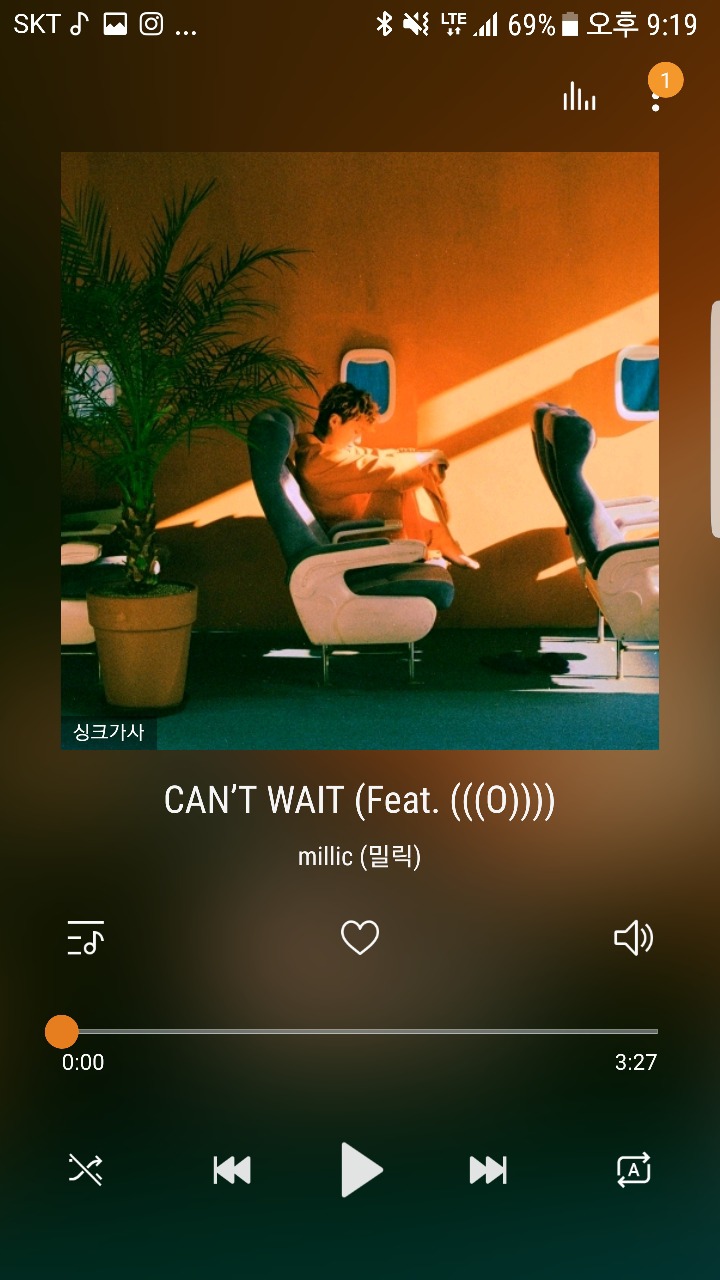Tap the seek bar at its midpoint
The image size is (720, 1280).
(360, 1031)
